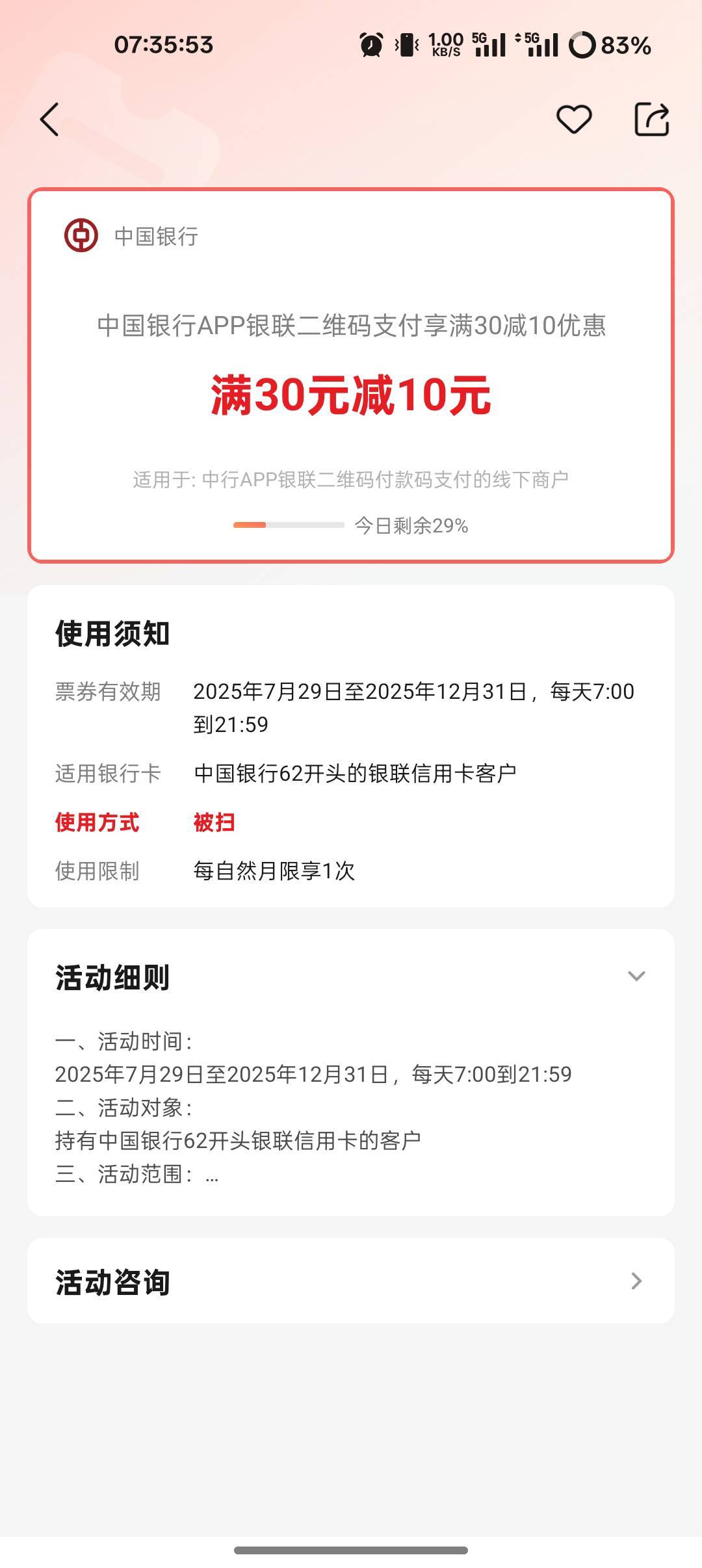
Task: Expand the 活动细则 section
Action: click(636, 976)
